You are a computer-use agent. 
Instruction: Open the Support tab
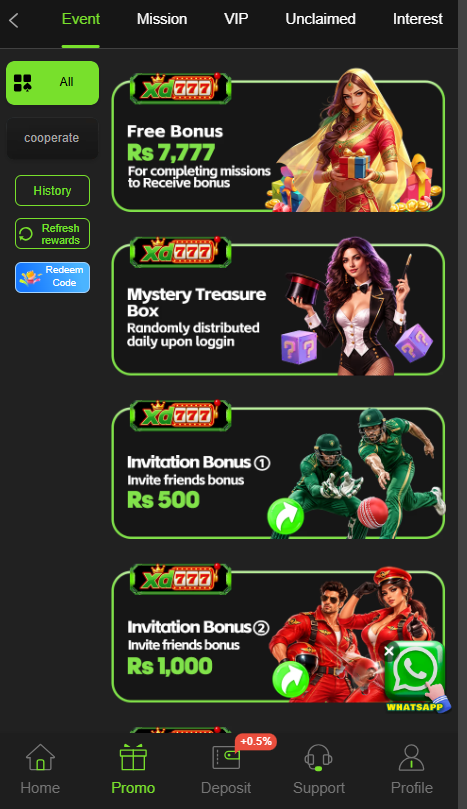click(x=319, y=769)
